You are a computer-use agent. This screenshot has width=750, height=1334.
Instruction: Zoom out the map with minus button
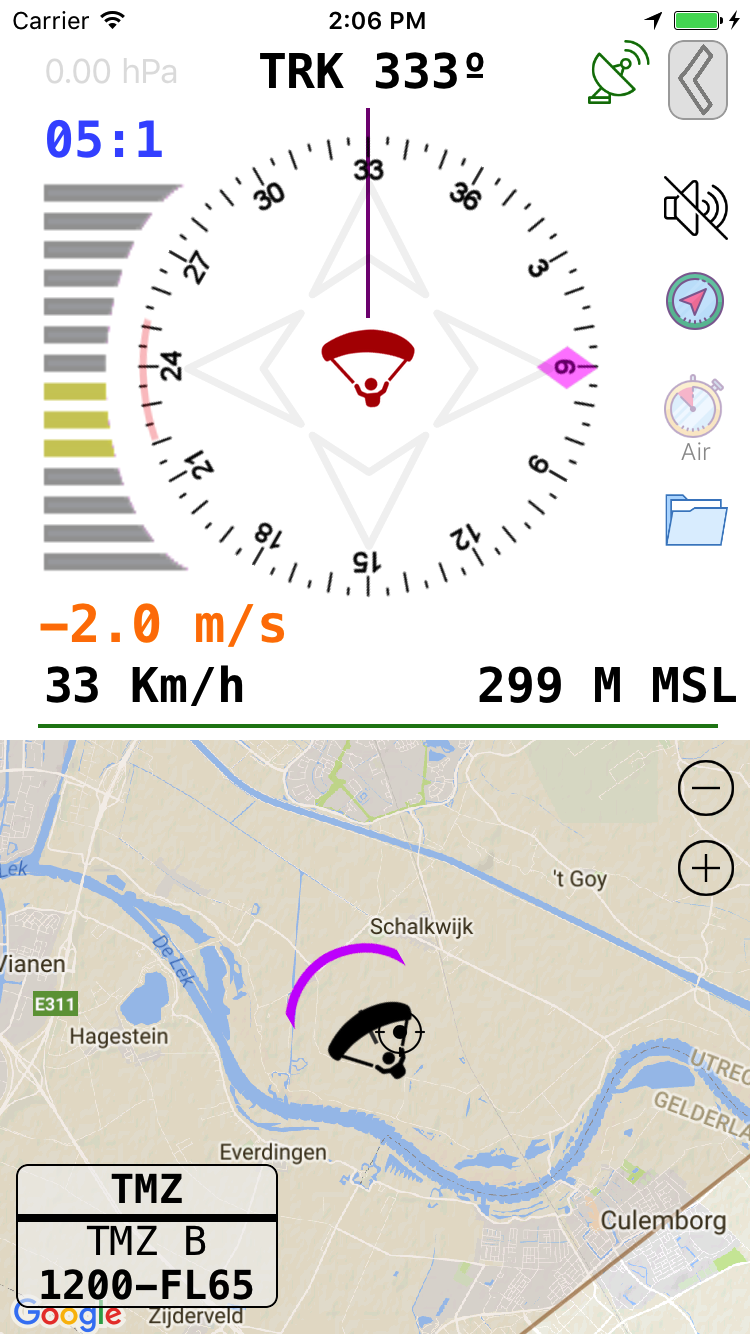point(706,788)
